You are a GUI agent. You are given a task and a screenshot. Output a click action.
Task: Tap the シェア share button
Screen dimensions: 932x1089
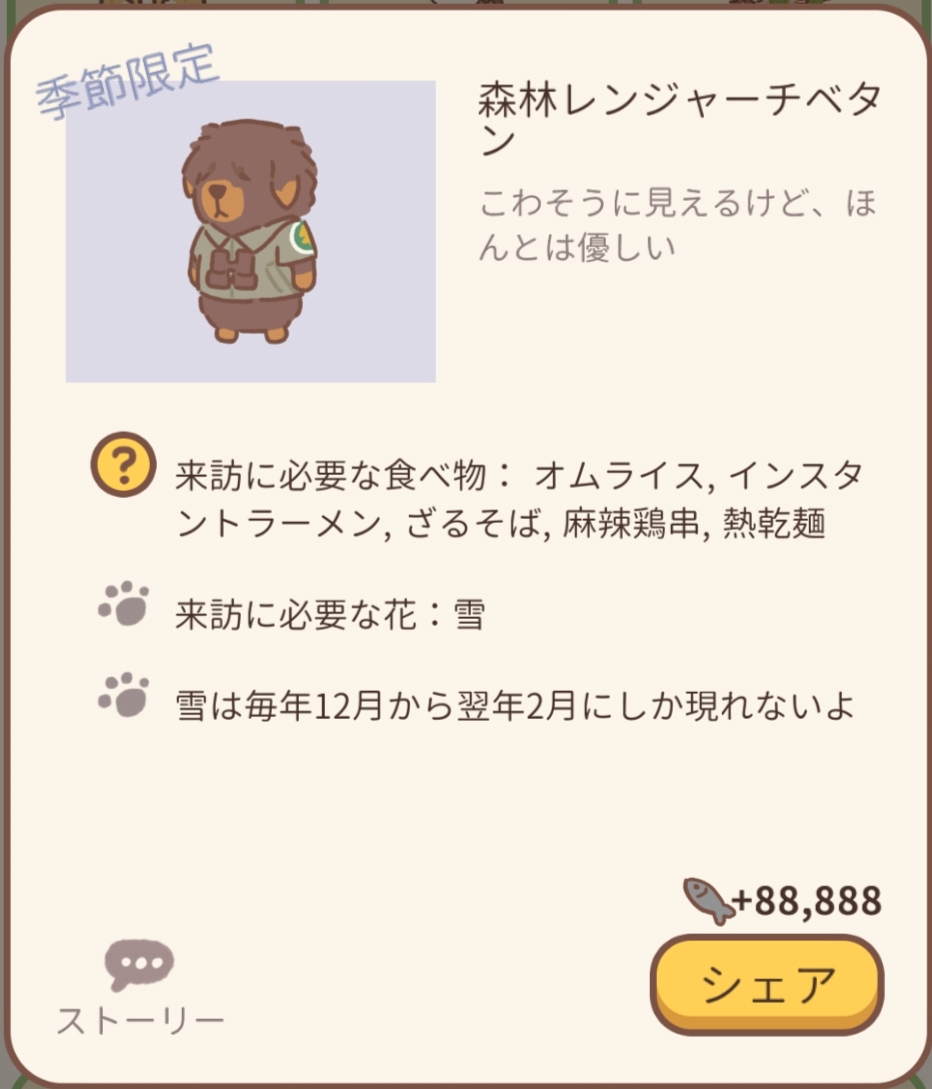(x=767, y=986)
